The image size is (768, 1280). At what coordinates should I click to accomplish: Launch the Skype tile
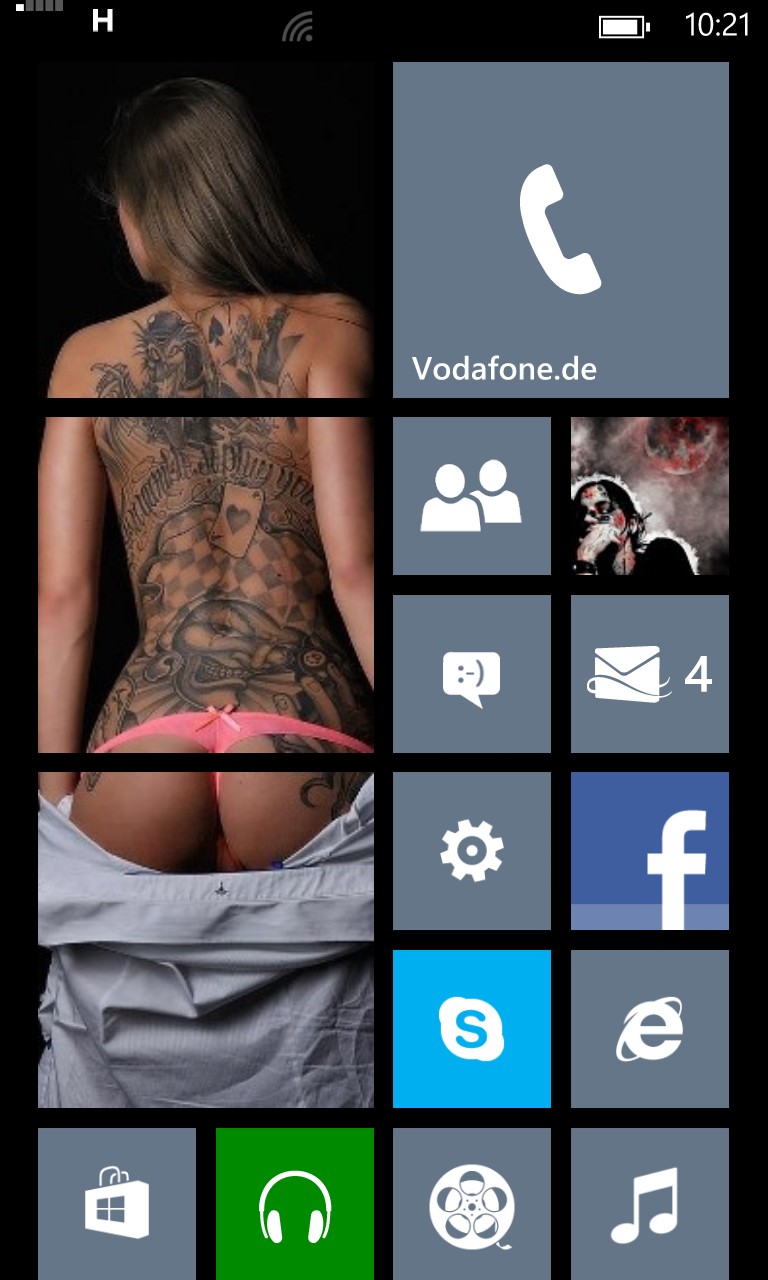pos(472,1029)
